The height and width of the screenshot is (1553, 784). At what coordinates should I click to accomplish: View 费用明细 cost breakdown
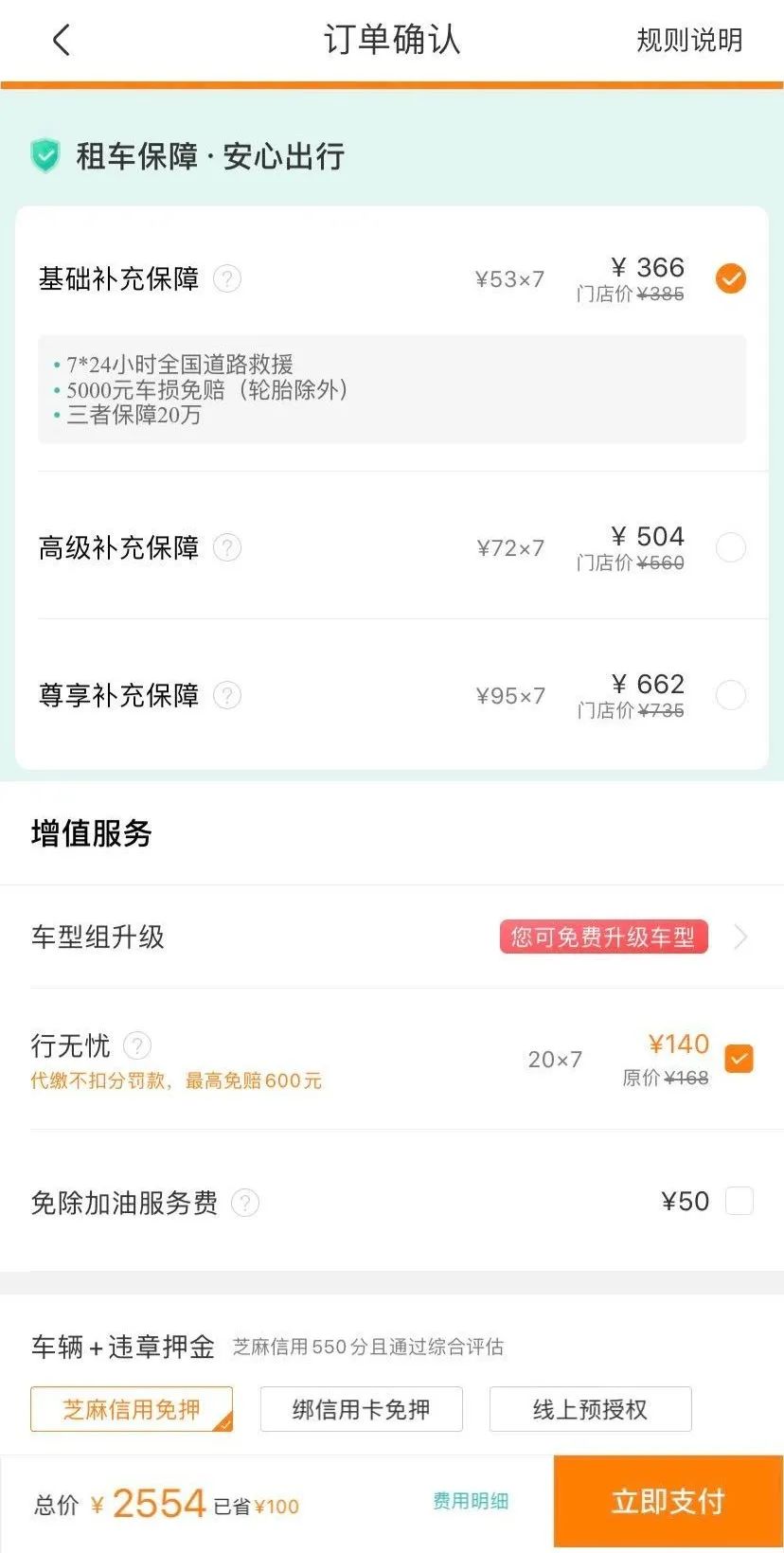(x=470, y=1502)
